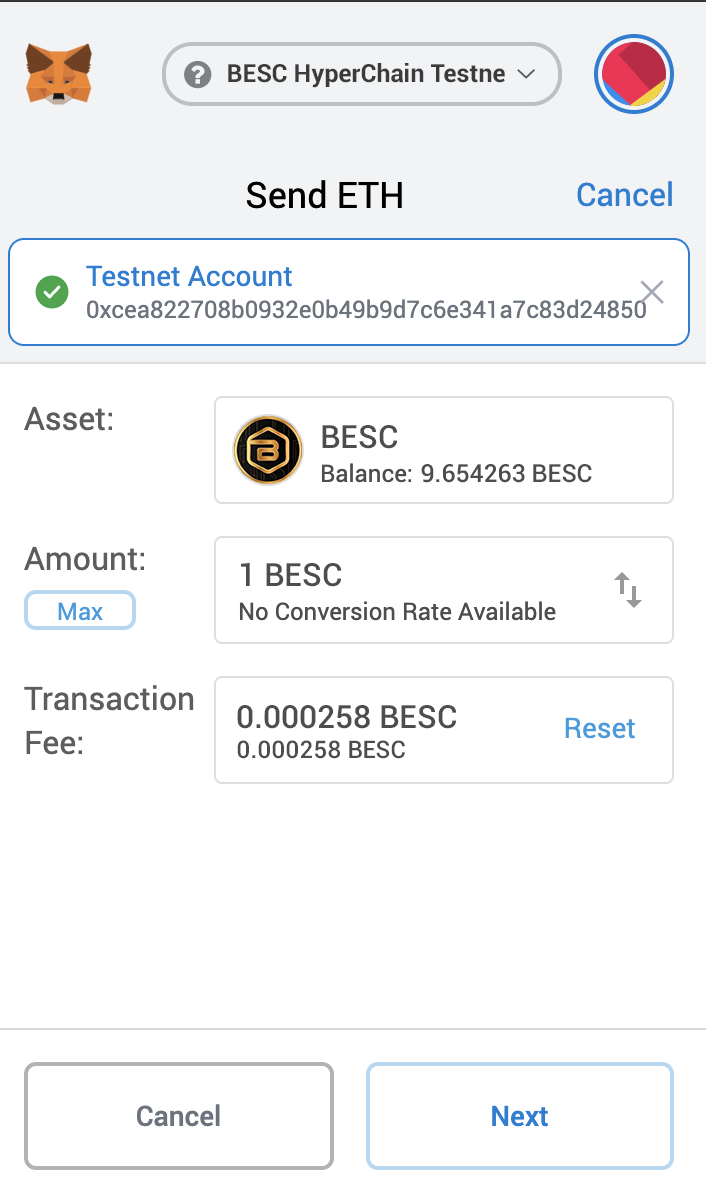The height and width of the screenshot is (1200, 706).
Task: Remove the Testnet Account recipient
Action: coord(652,292)
